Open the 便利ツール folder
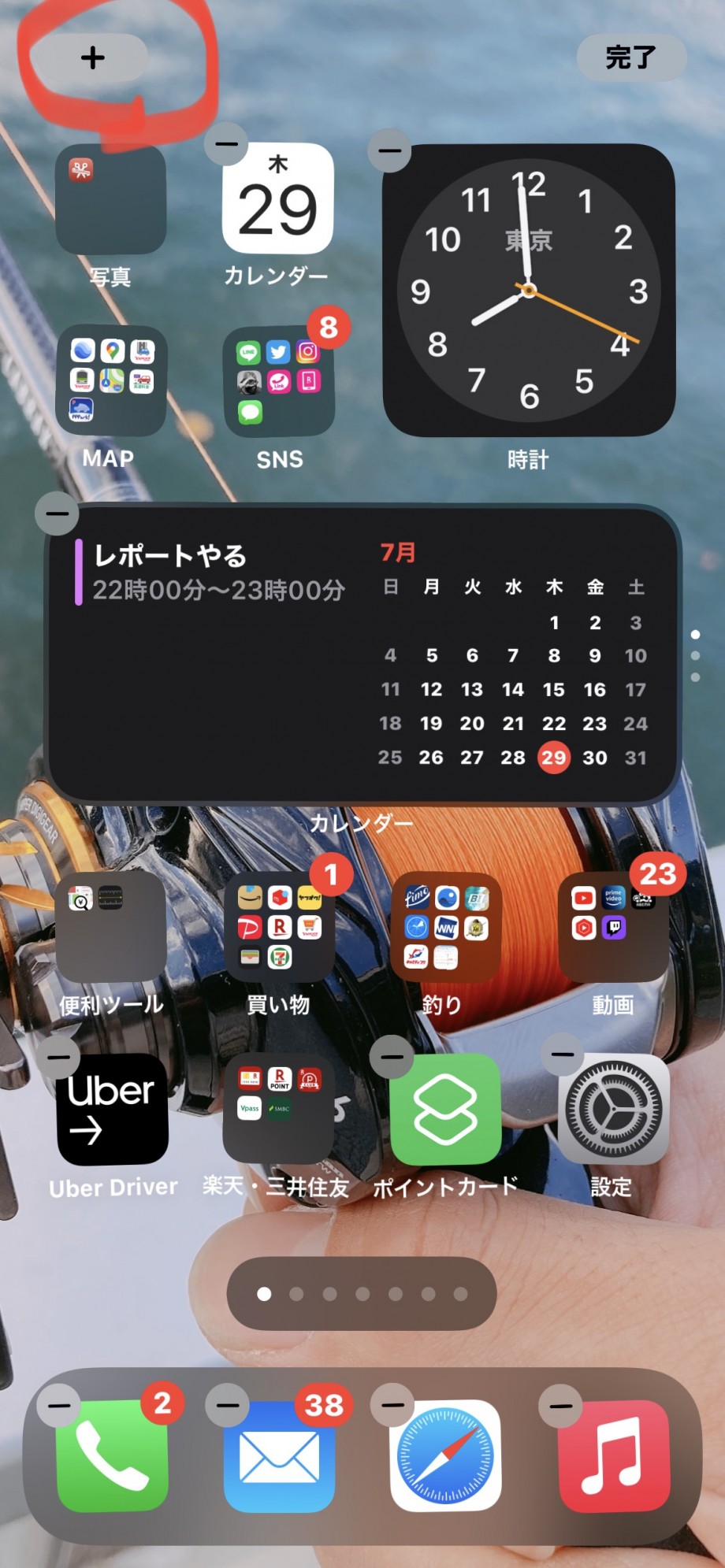This screenshot has width=725, height=1568. click(x=111, y=927)
